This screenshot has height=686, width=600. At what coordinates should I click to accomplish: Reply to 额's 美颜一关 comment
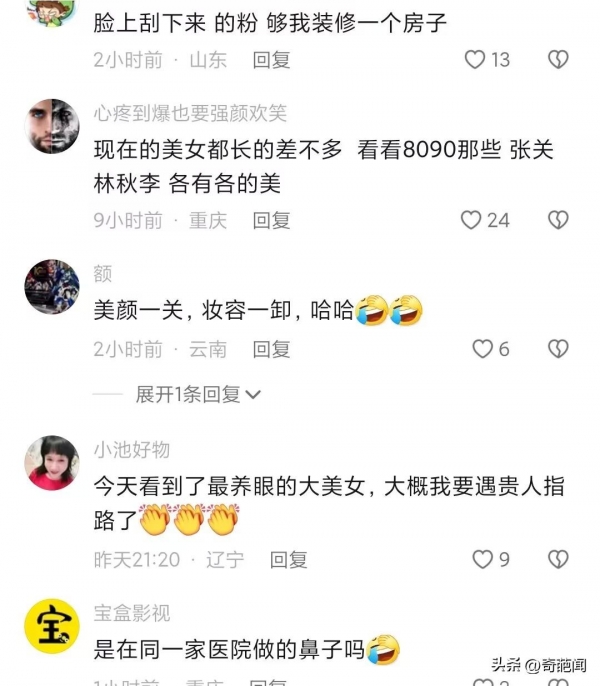(x=271, y=349)
